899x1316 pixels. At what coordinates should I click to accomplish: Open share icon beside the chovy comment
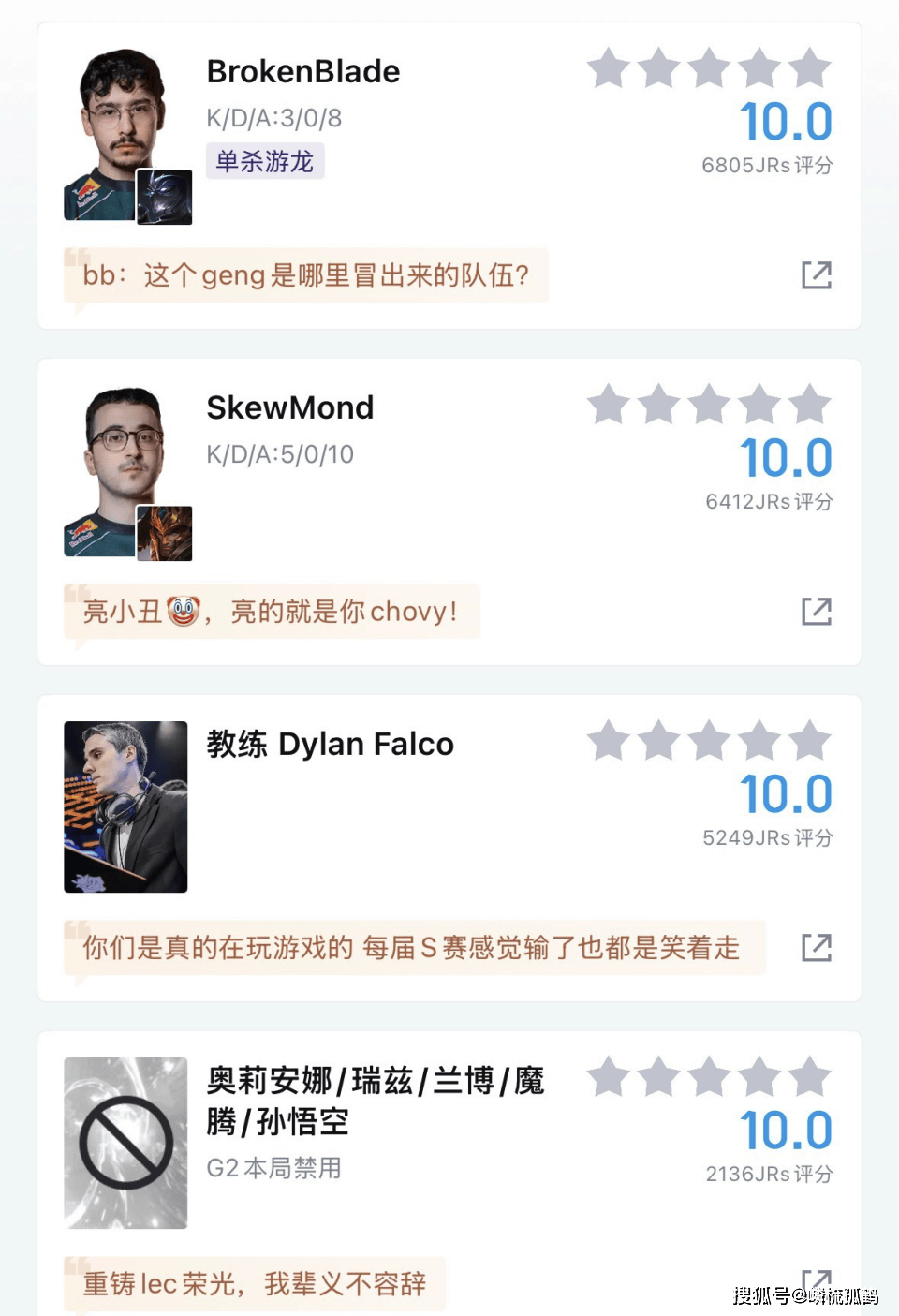tap(816, 612)
